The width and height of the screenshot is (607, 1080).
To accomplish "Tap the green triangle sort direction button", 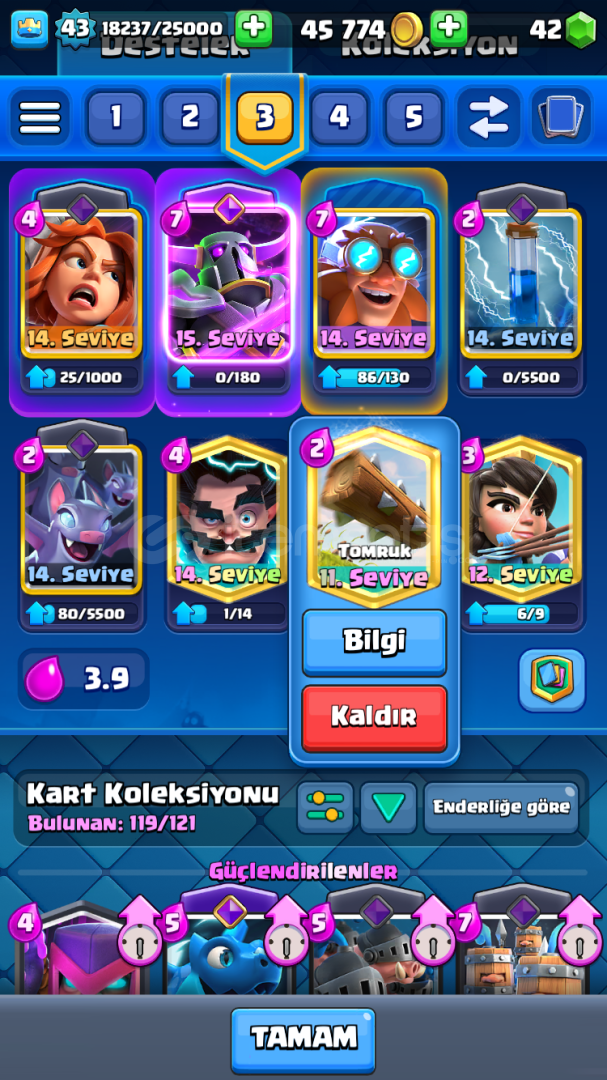I will coord(388,807).
